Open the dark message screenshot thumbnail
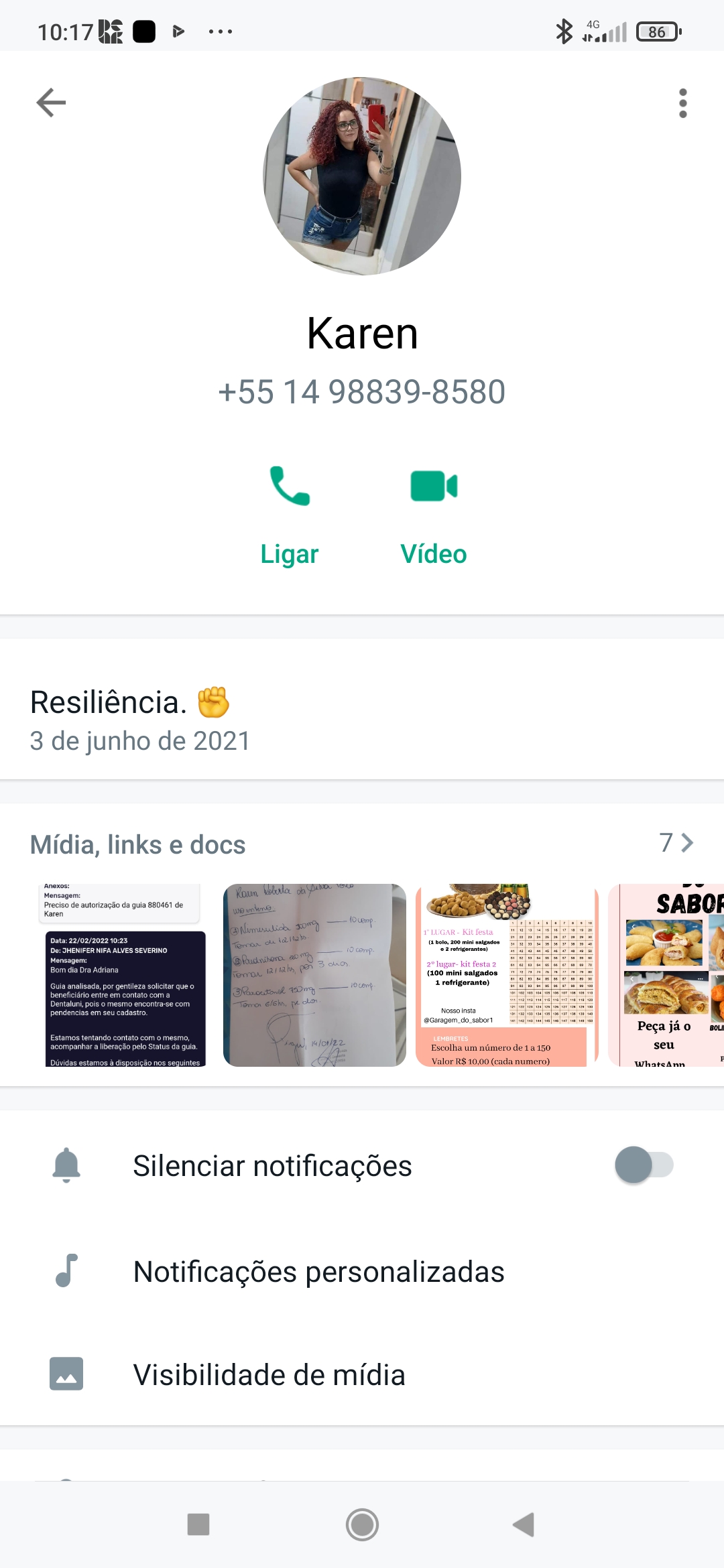This screenshot has width=724, height=1568. pyautogui.click(x=123, y=975)
